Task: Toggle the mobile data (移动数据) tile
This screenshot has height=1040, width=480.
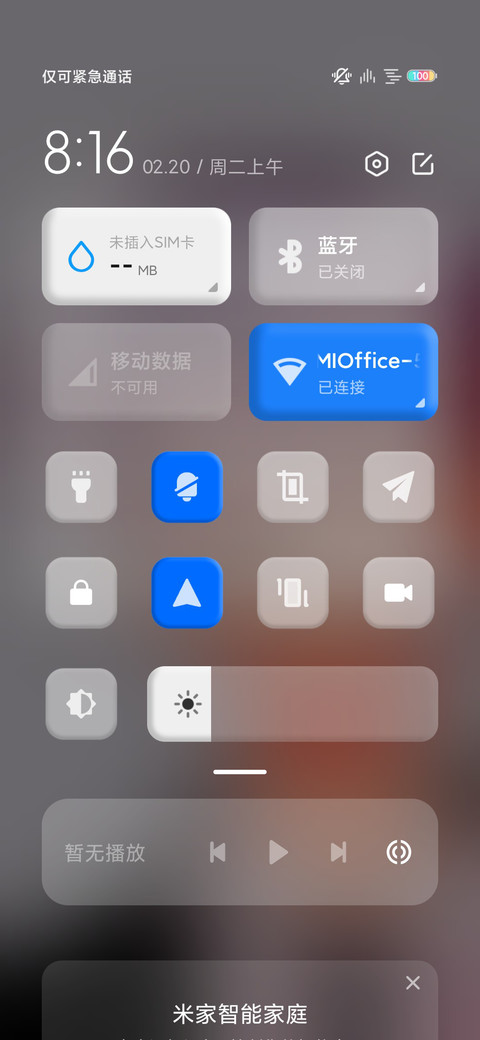Action: pos(136,371)
